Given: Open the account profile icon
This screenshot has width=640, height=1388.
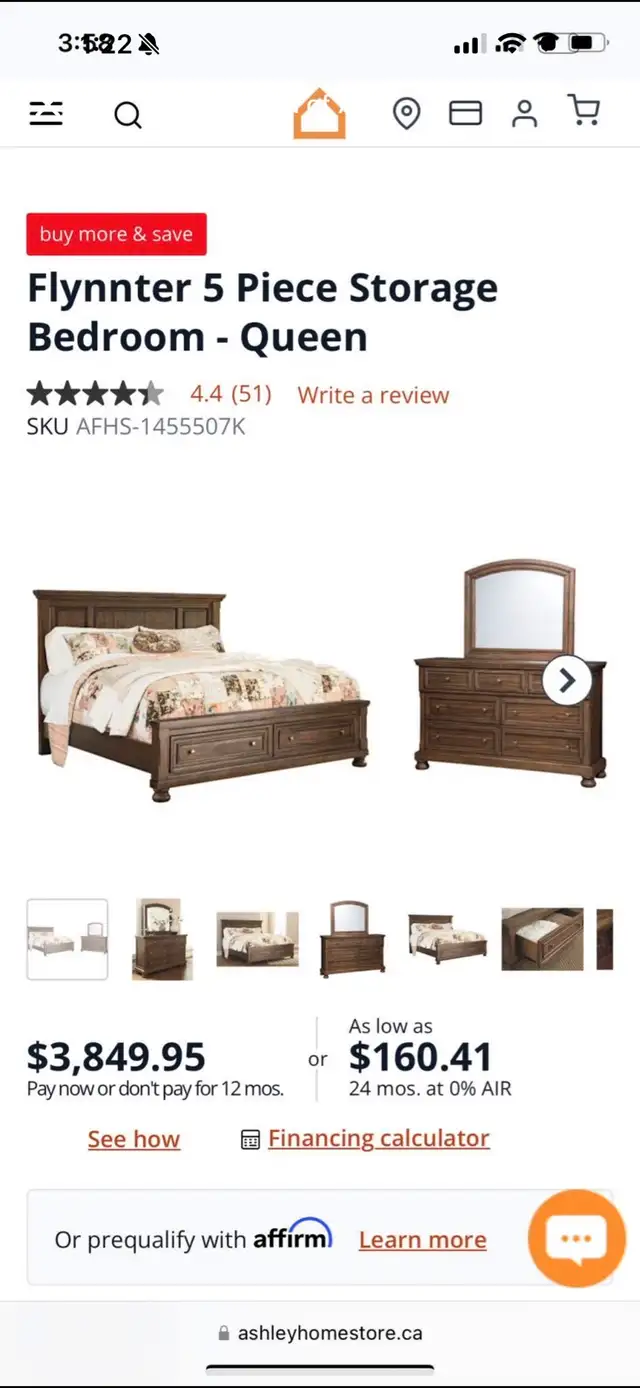Looking at the screenshot, I should click(x=524, y=113).
